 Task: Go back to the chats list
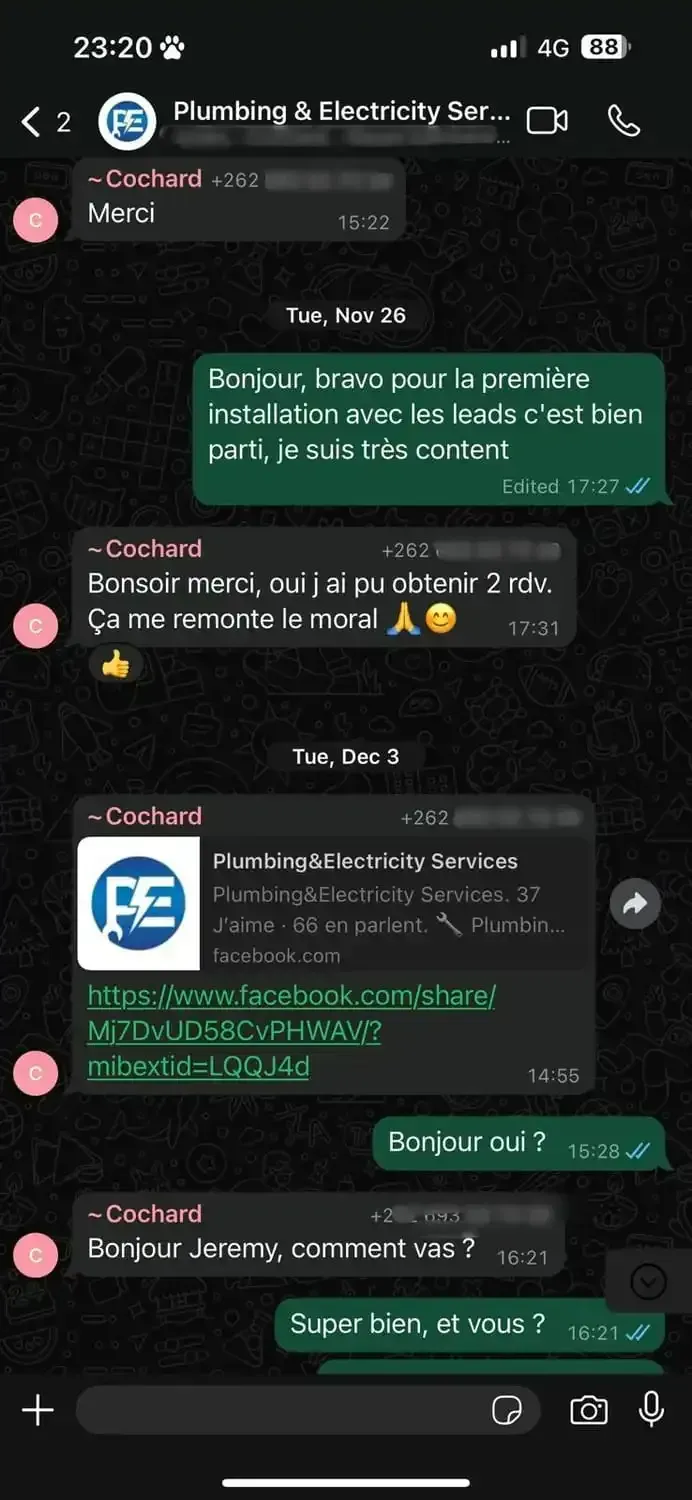33,122
